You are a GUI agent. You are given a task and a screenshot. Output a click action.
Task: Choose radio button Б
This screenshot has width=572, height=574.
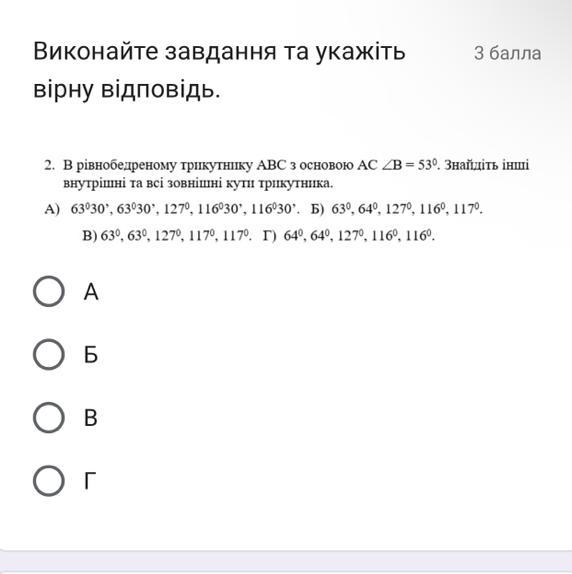(x=49, y=354)
